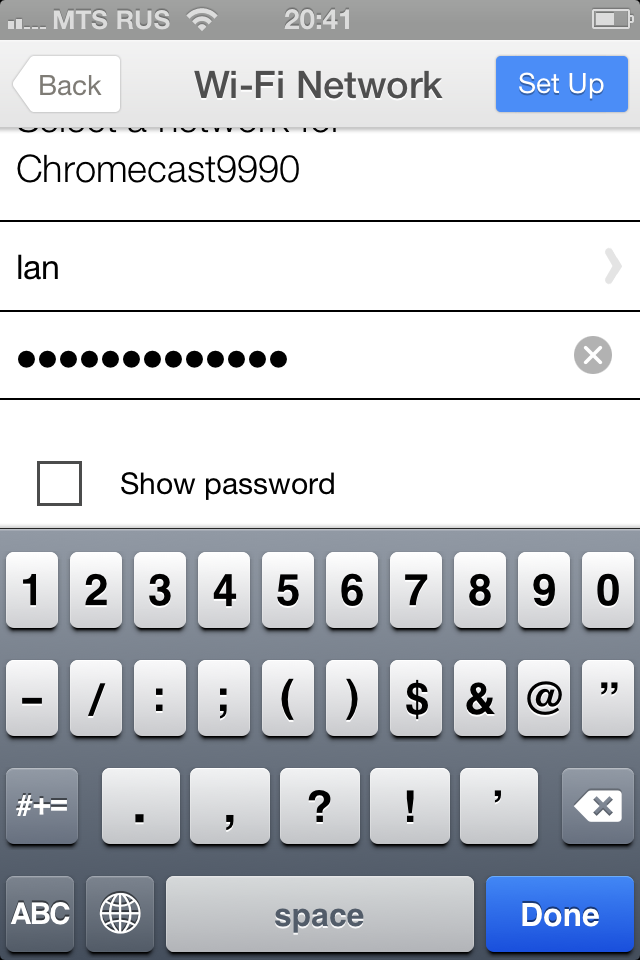The width and height of the screenshot is (640, 960).
Task: Change keyboard language with globe key
Action: click(120, 914)
